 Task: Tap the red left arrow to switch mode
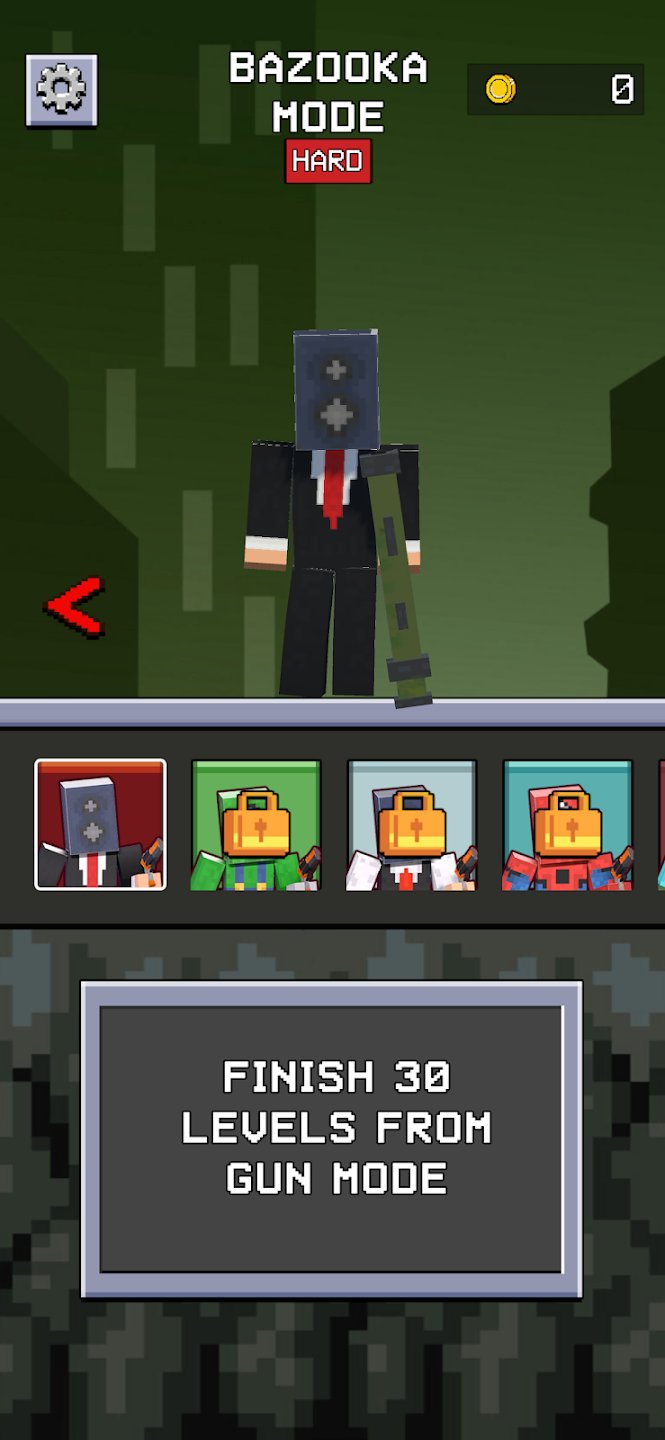75,607
